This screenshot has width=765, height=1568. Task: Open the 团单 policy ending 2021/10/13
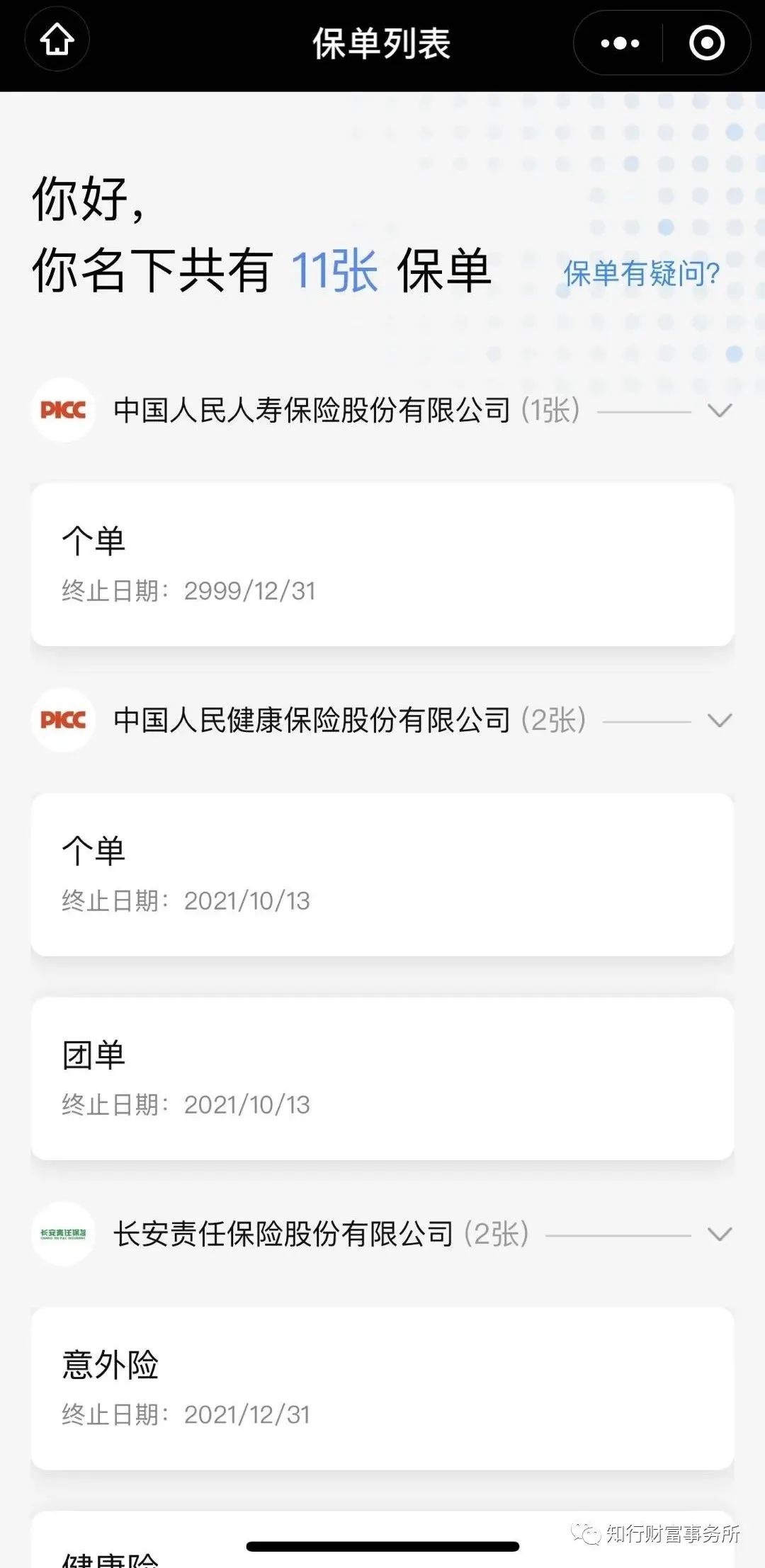coord(382,1078)
